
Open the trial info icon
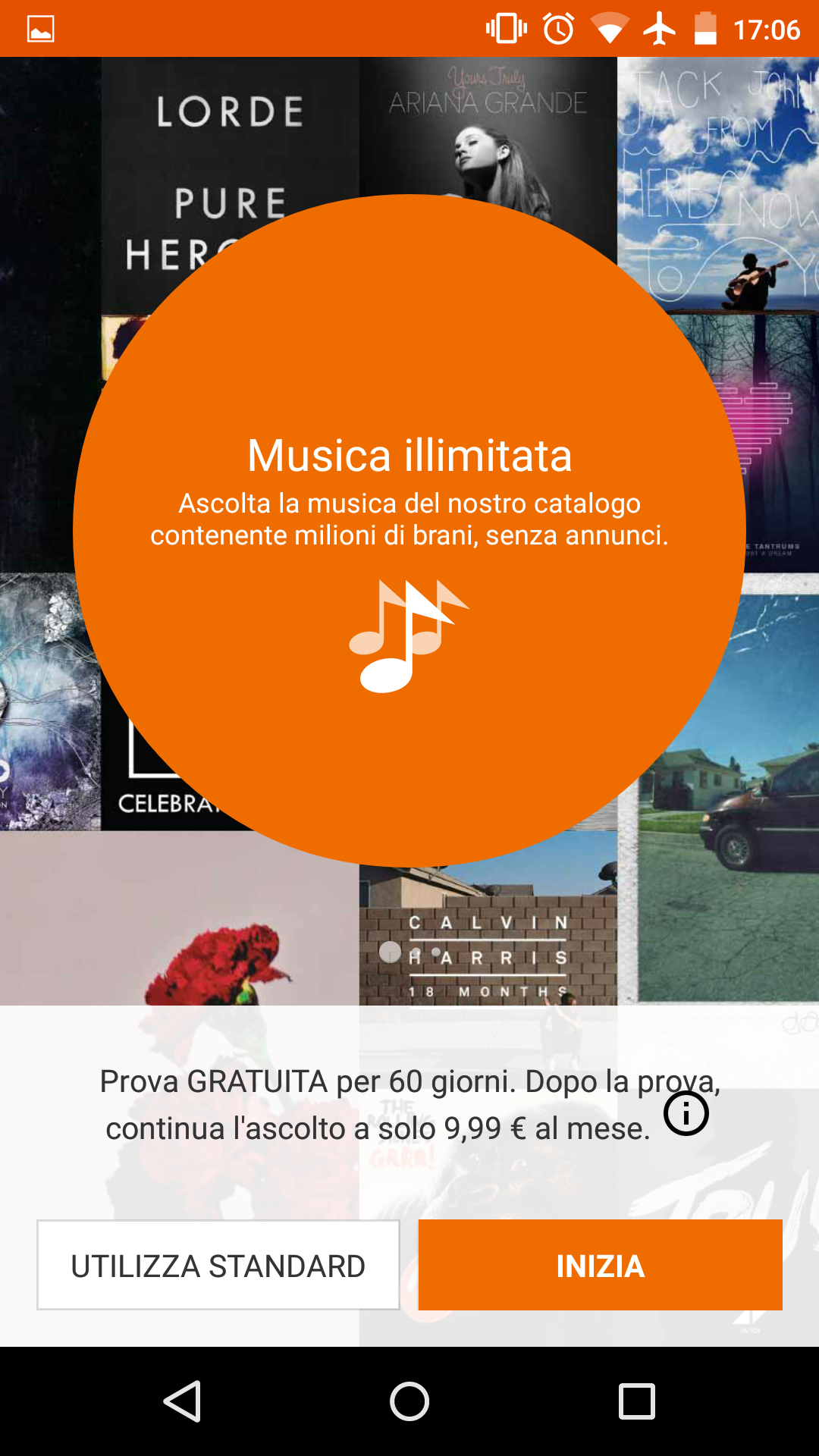(x=686, y=1113)
